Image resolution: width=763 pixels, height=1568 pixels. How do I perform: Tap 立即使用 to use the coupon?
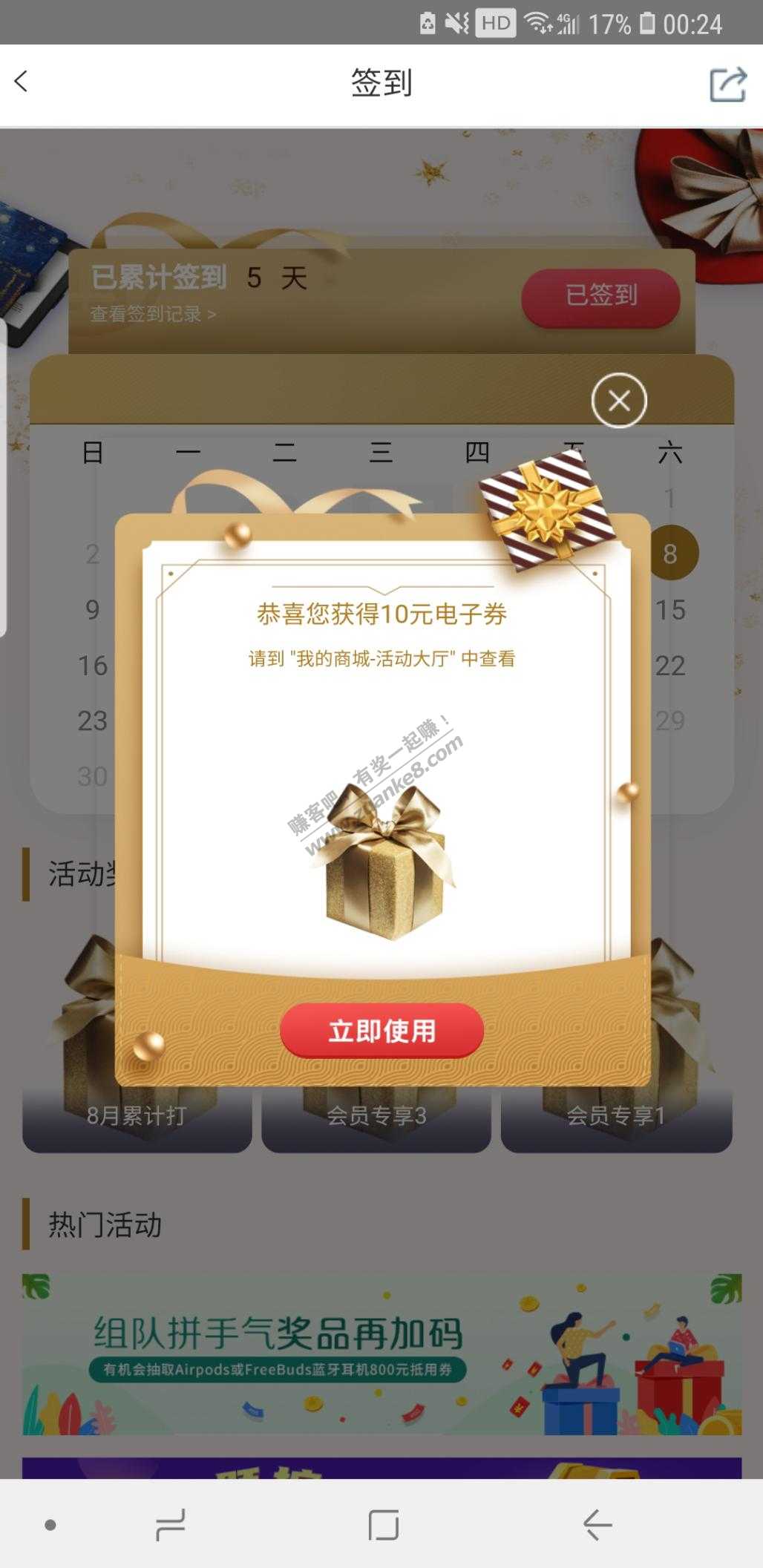point(381,1031)
